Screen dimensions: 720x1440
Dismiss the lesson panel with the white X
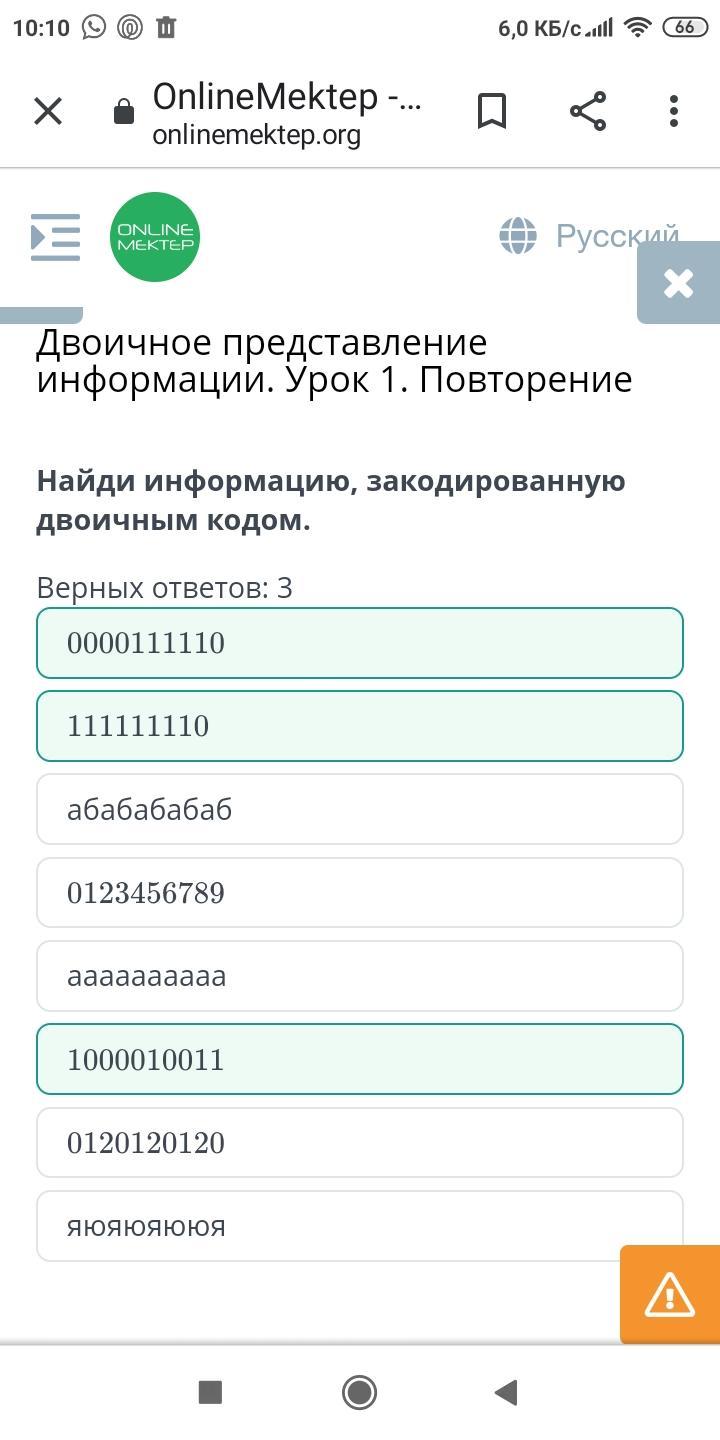(678, 283)
